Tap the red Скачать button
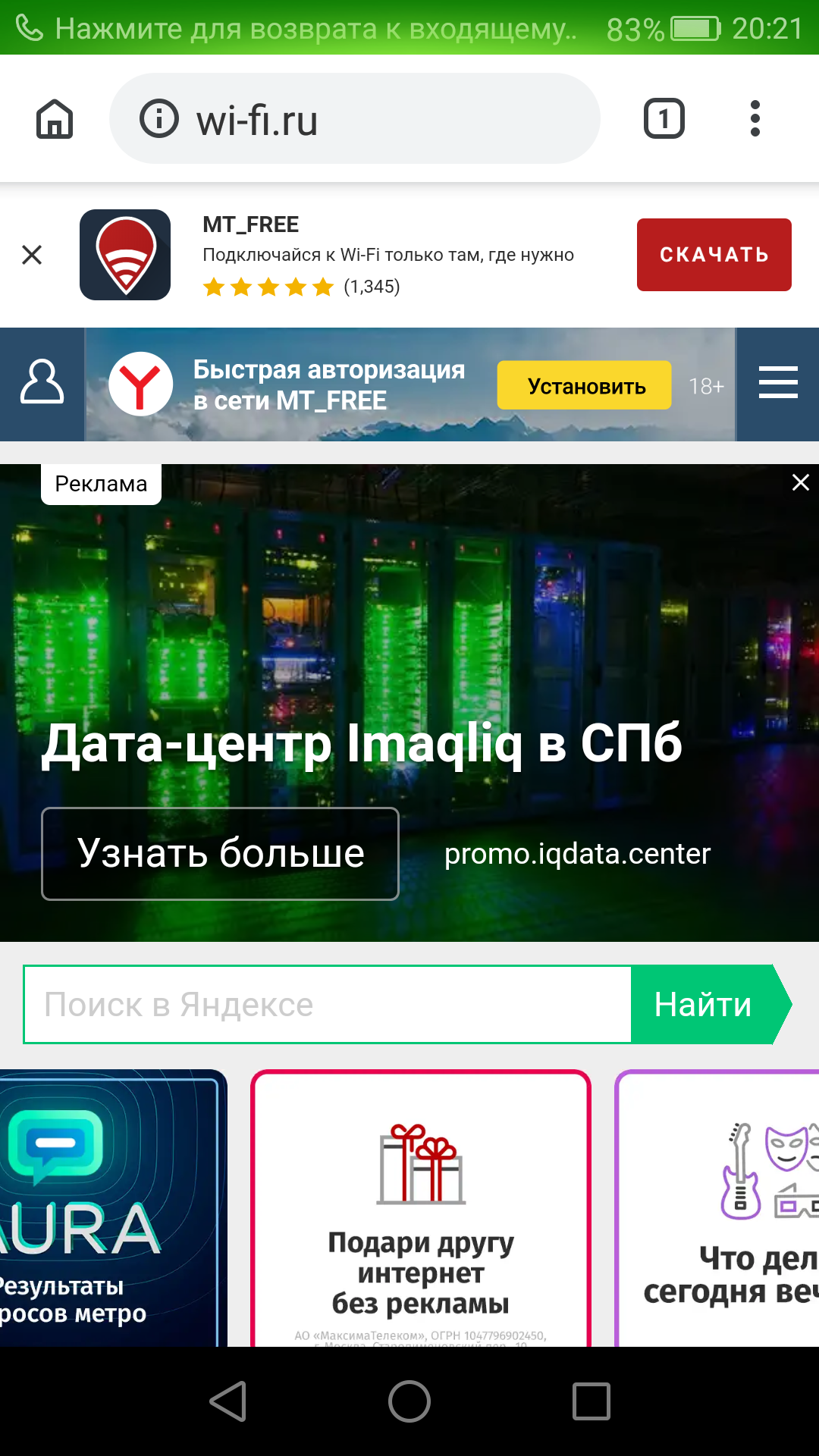 [714, 255]
